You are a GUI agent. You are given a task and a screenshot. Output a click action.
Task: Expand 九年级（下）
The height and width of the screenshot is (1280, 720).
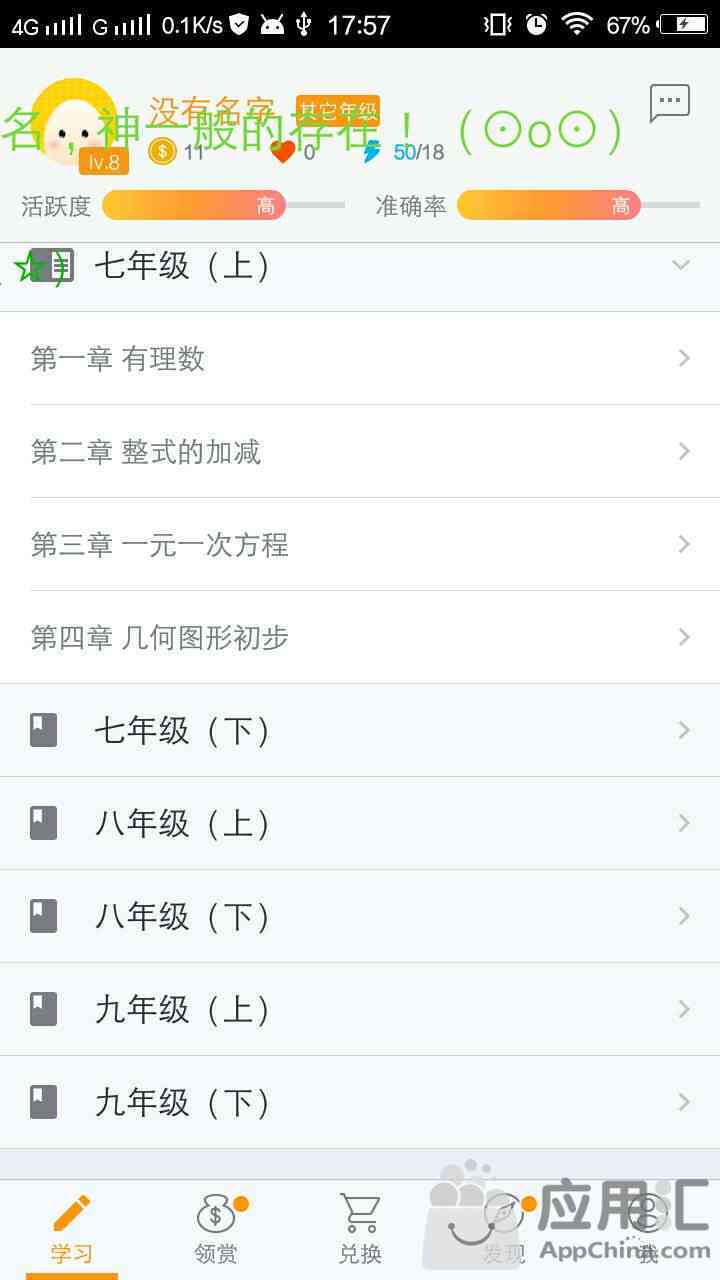[360, 1102]
